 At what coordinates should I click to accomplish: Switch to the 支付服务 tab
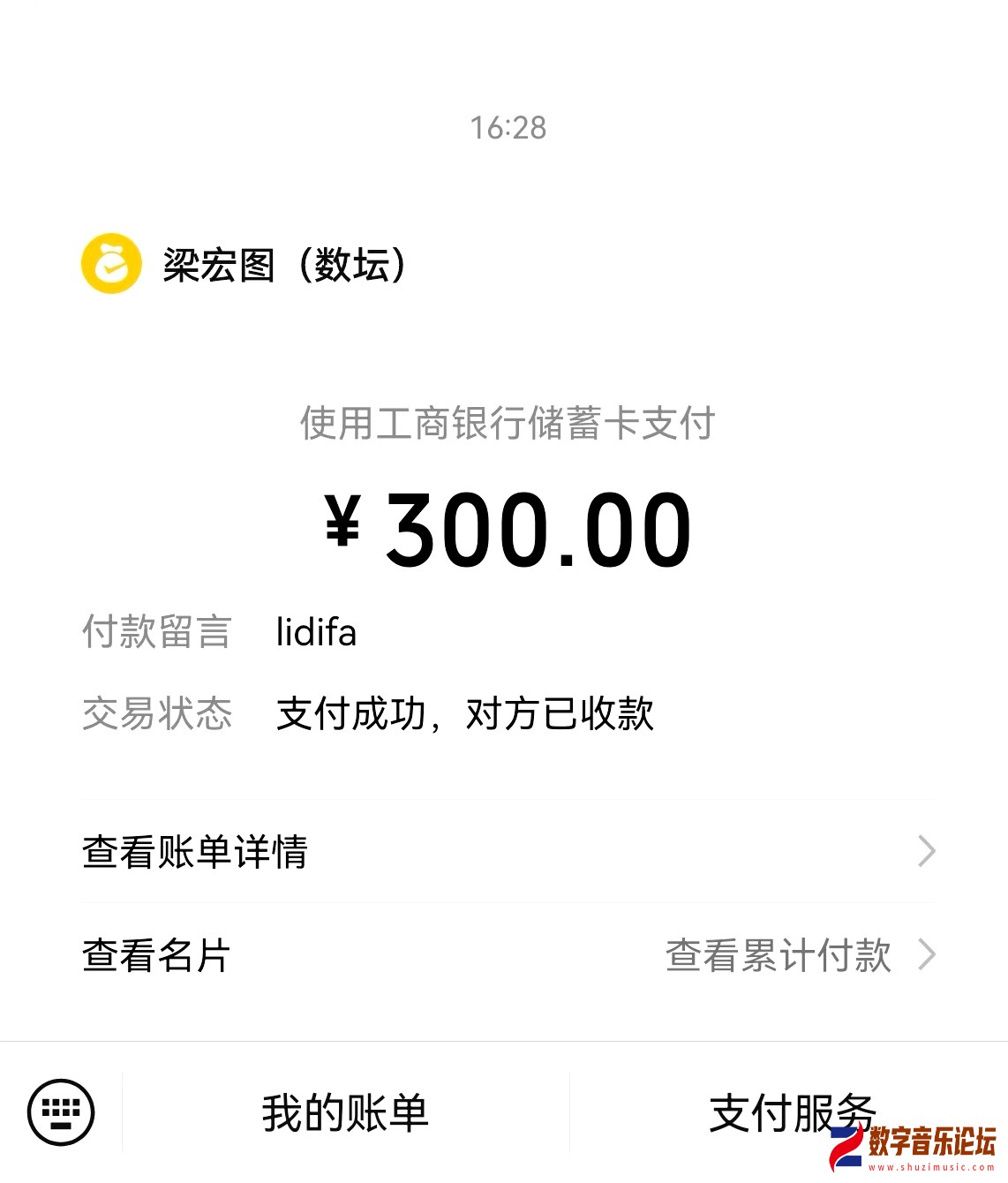[x=793, y=1114]
